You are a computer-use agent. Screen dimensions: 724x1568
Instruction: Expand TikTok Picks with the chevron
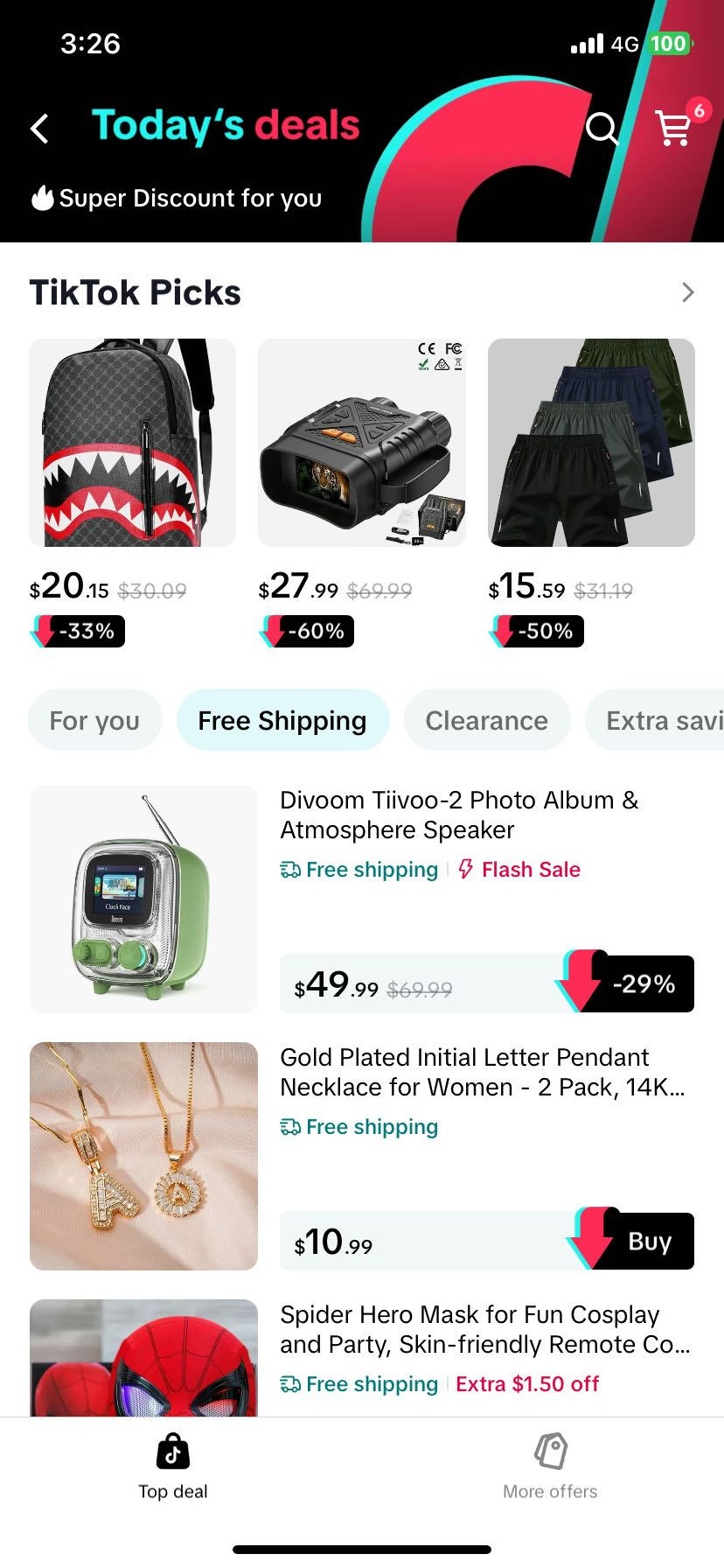688,292
